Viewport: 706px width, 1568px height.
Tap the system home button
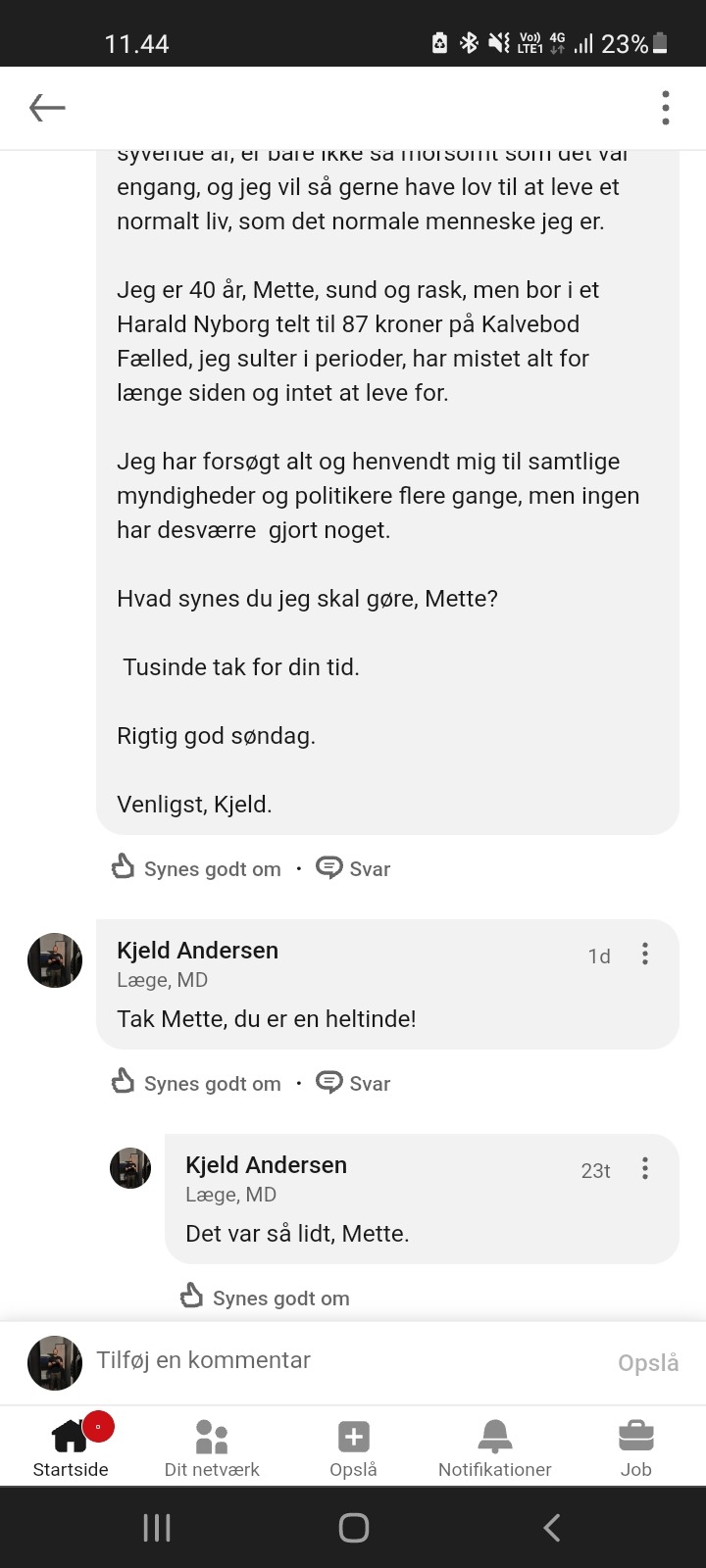tap(353, 1527)
